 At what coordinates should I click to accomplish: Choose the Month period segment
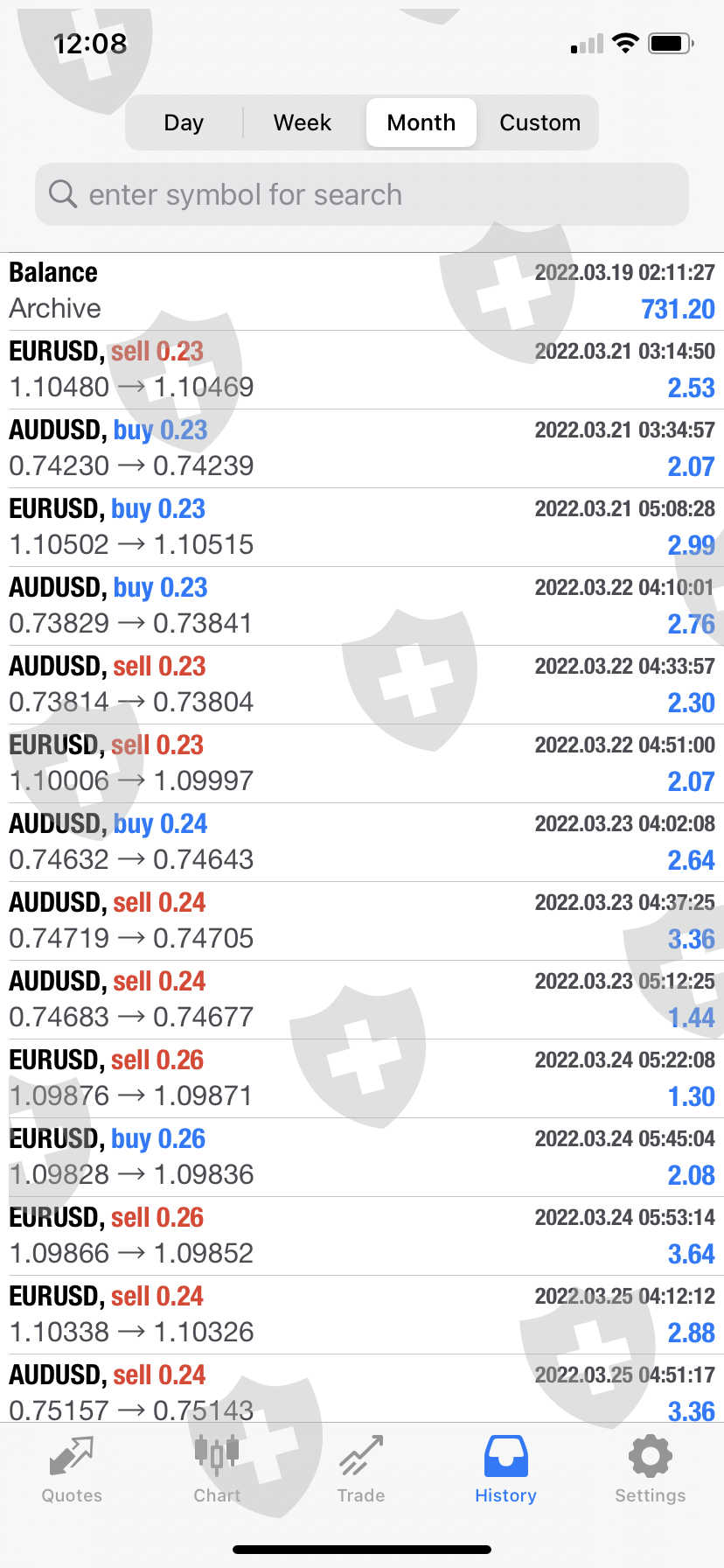pyautogui.click(x=421, y=122)
